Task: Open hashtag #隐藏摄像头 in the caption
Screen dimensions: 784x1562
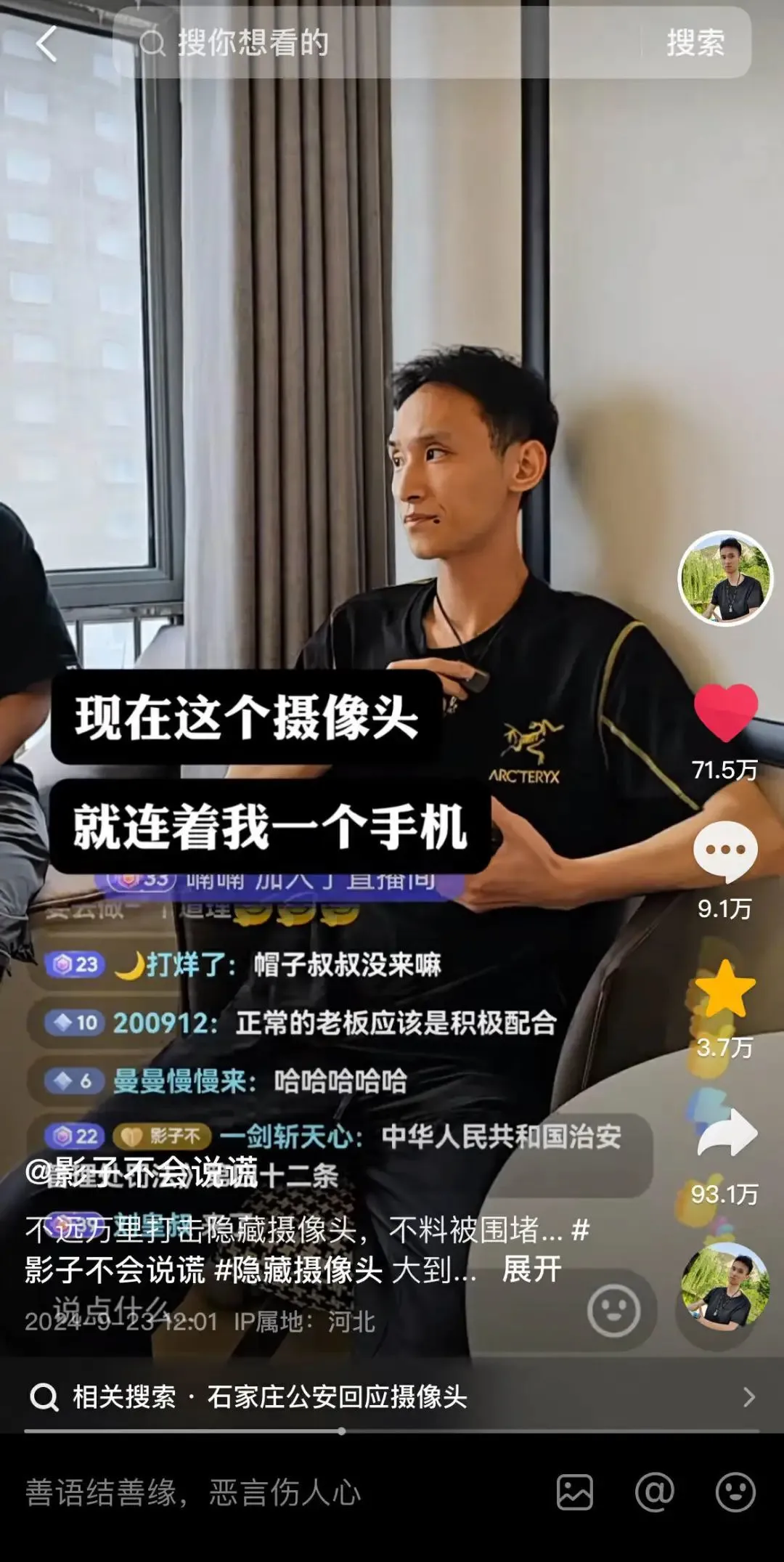Action: (x=299, y=1269)
